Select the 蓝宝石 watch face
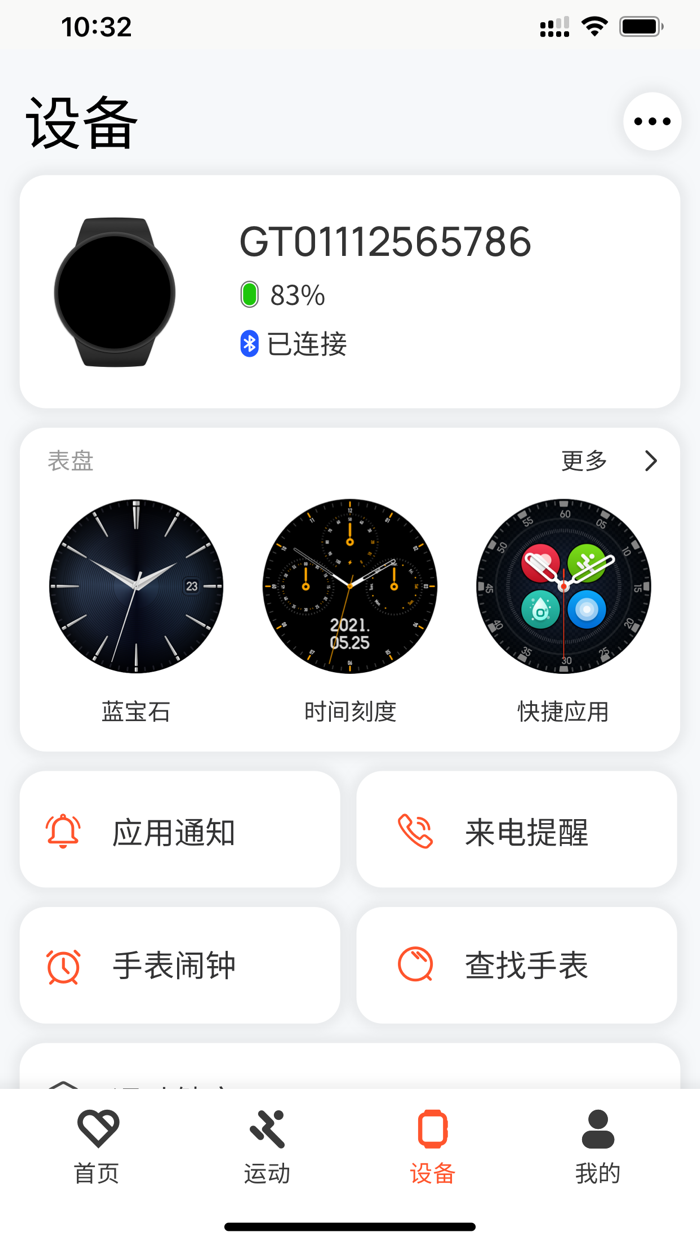700x1244 pixels. pos(136,587)
